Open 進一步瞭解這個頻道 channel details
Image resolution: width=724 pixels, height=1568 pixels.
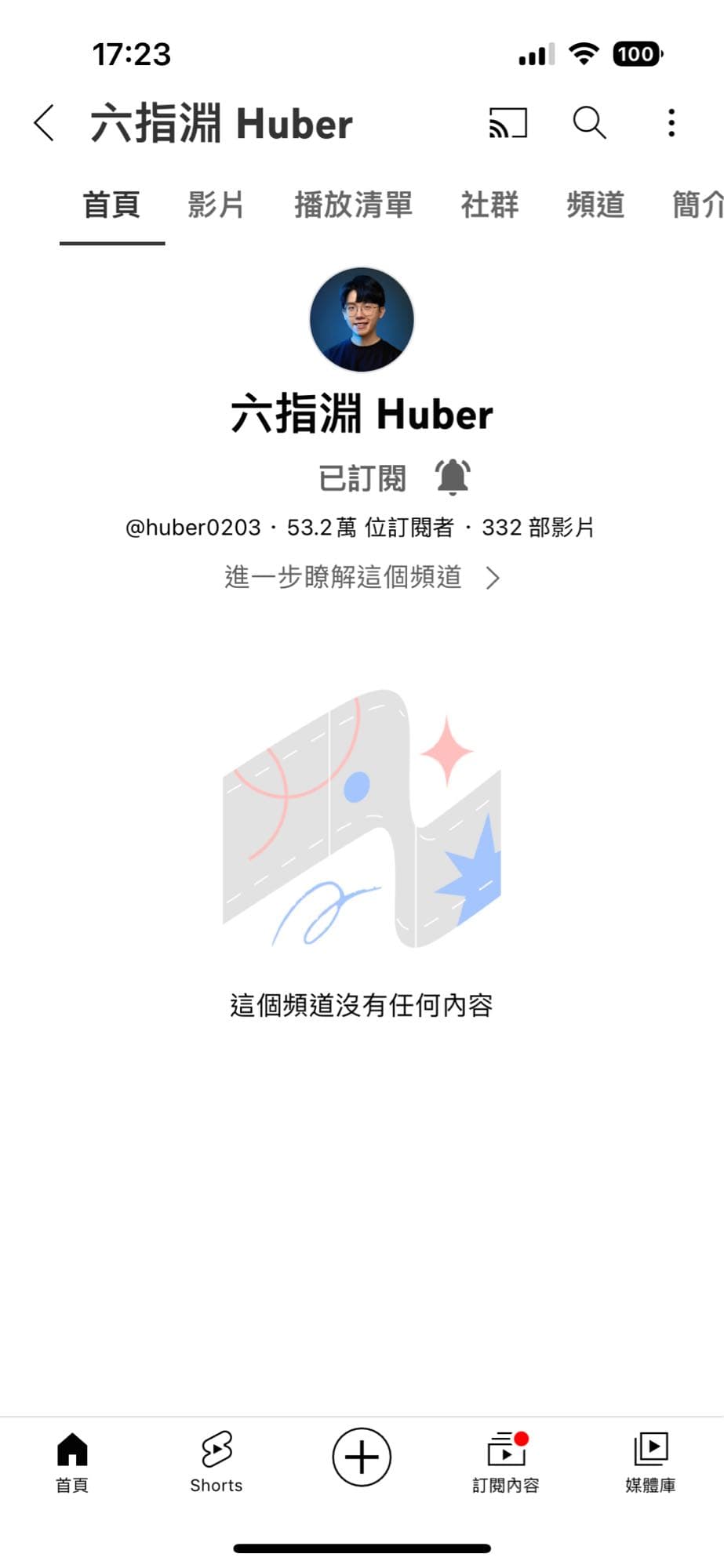(362, 578)
